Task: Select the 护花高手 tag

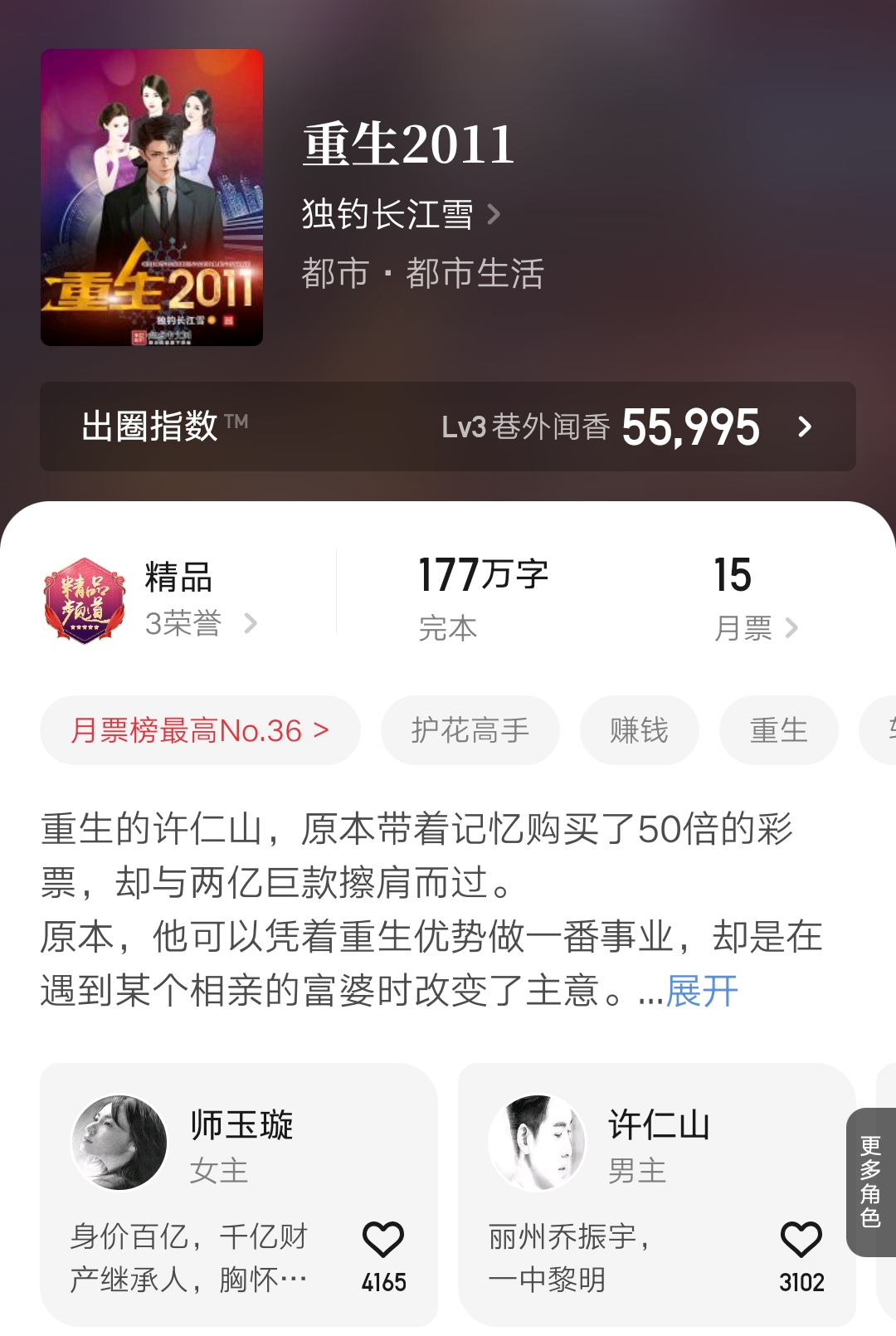Action: point(469,729)
